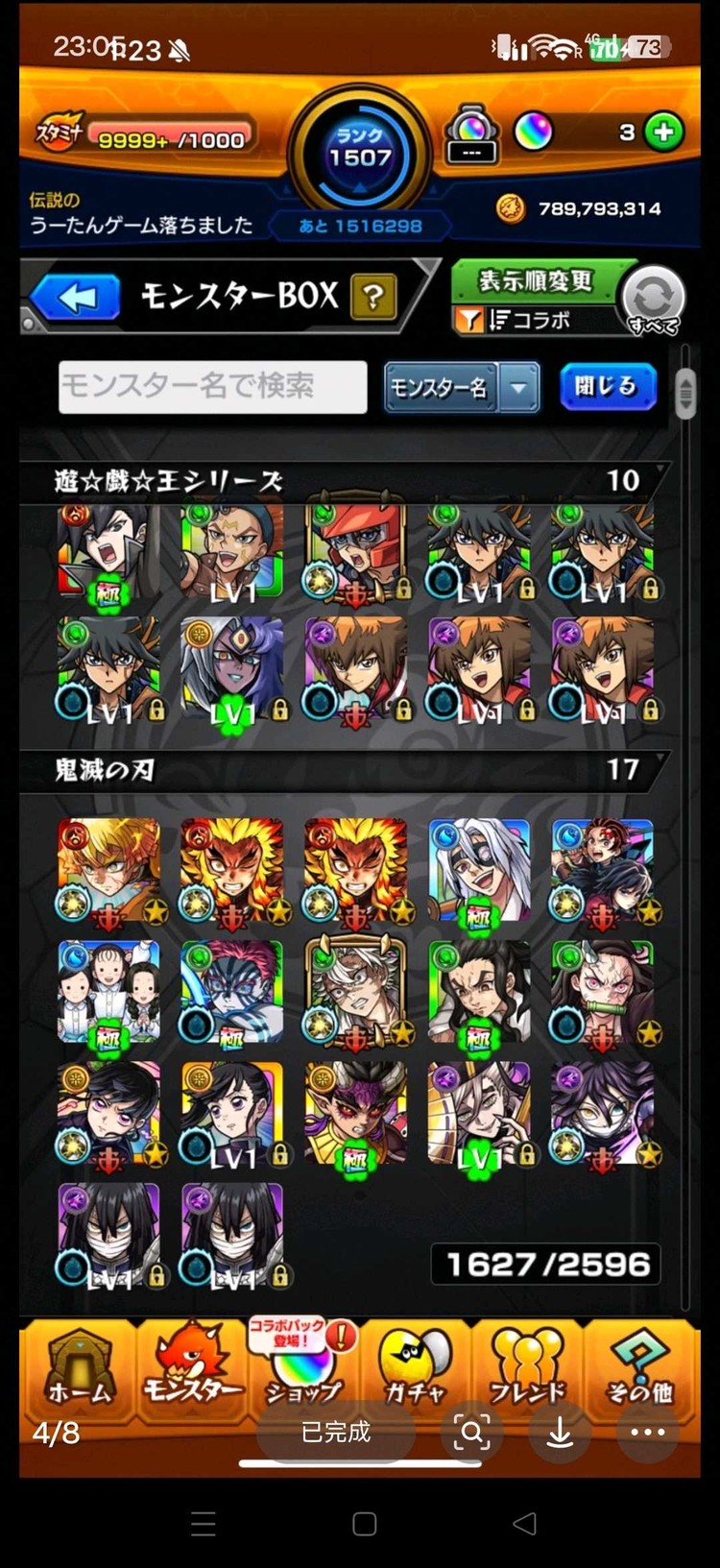Change display order with 表示順変更

tap(536, 281)
